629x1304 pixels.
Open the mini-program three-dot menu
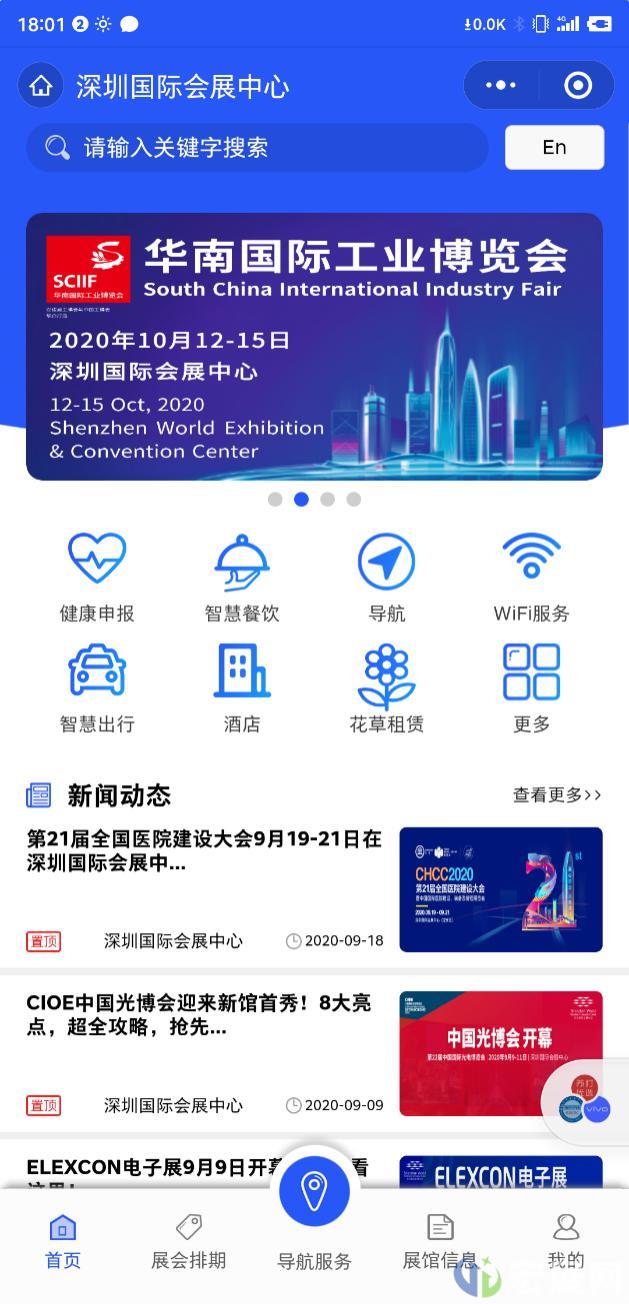tap(501, 86)
